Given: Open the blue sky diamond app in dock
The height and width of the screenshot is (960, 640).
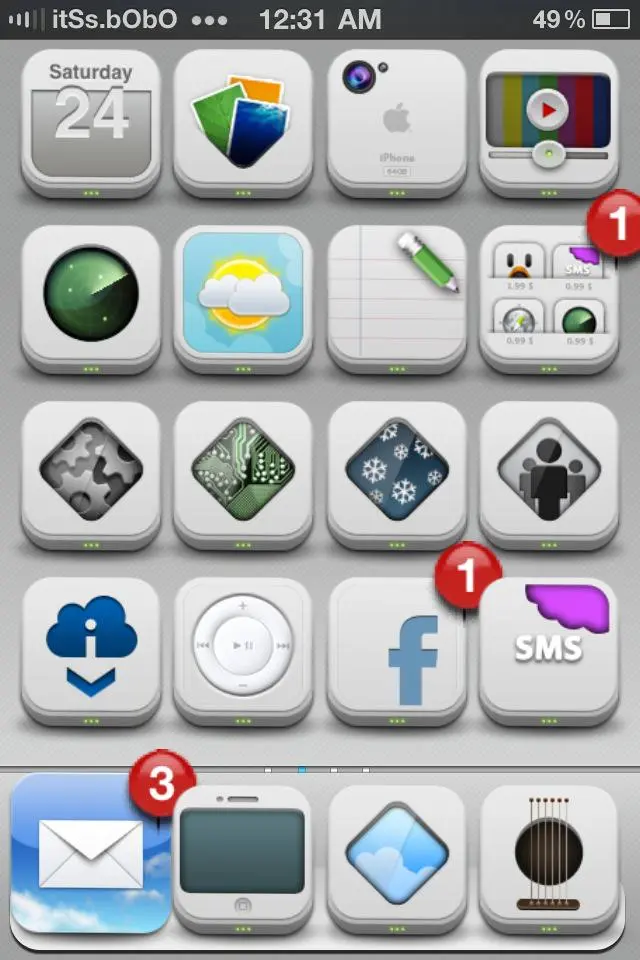Looking at the screenshot, I should click(x=397, y=852).
